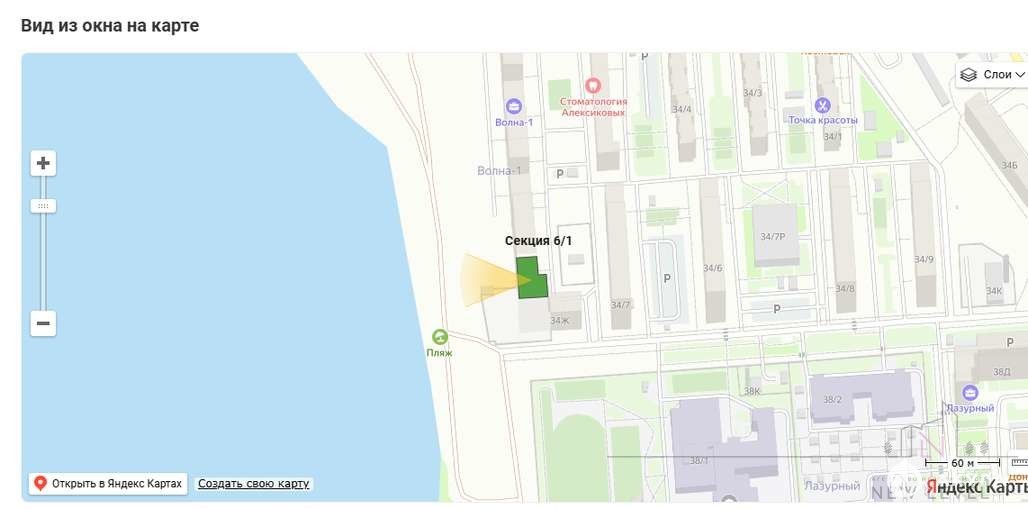
Task: Open the Слои layers dropdown
Action: click(x=992, y=75)
